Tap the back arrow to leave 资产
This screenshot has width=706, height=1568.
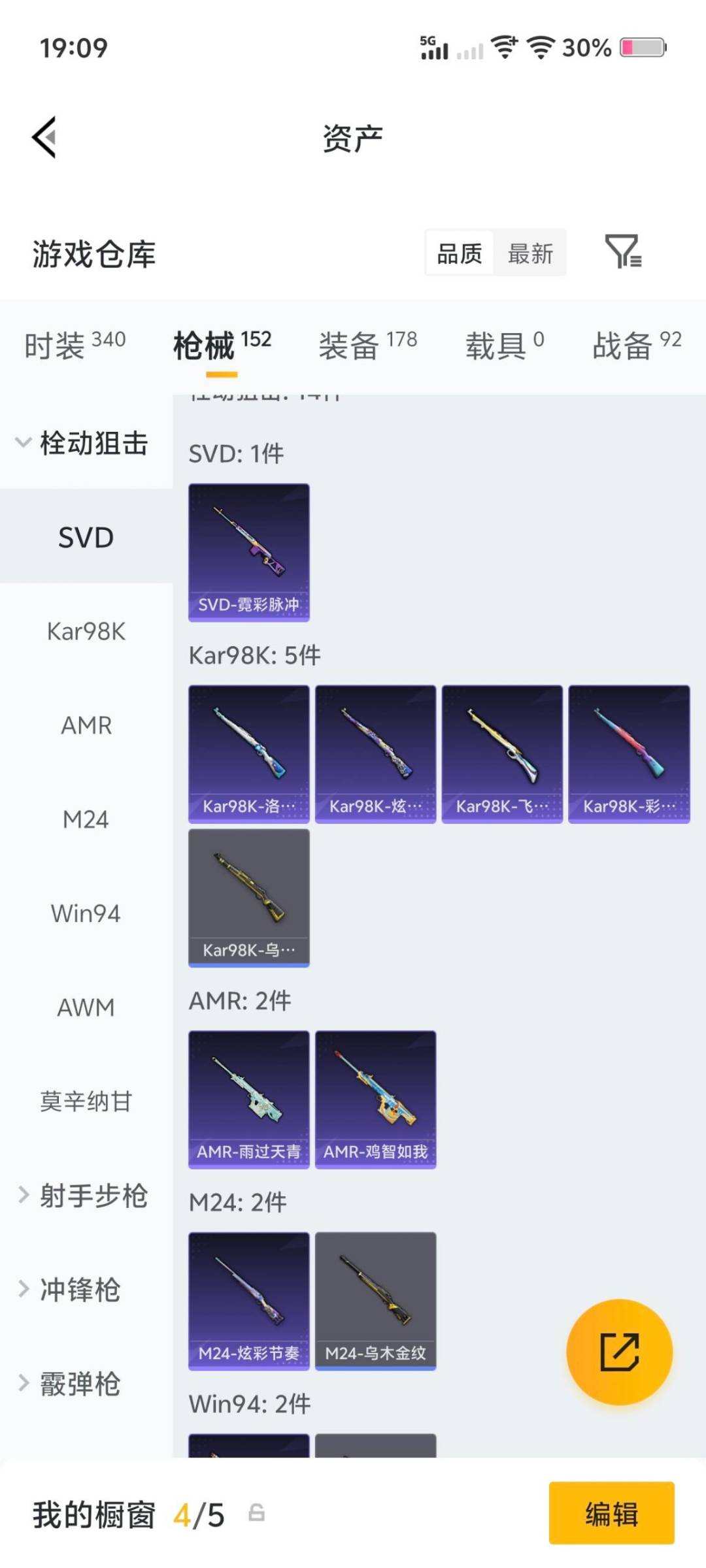(43, 137)
